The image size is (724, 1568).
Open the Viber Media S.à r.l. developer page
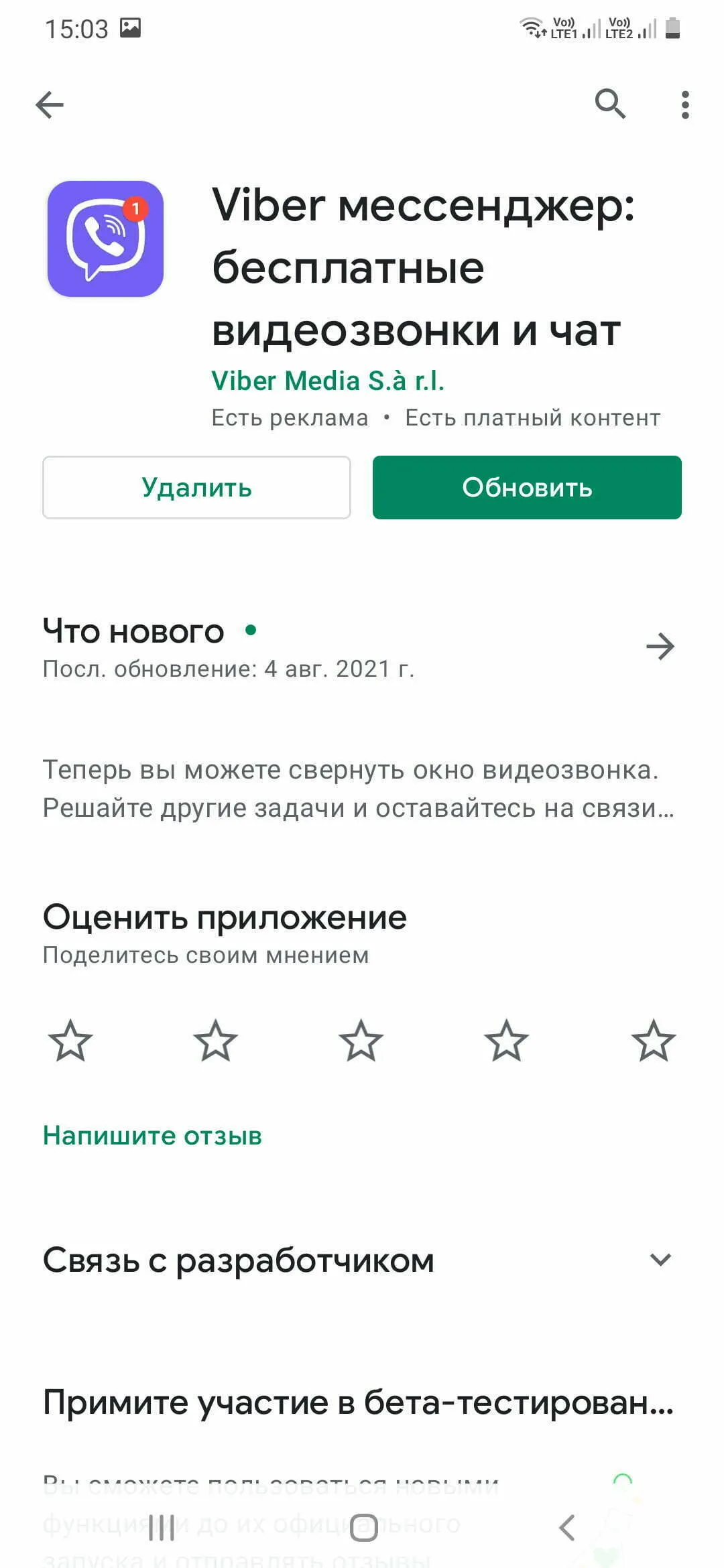click(328, 381)
